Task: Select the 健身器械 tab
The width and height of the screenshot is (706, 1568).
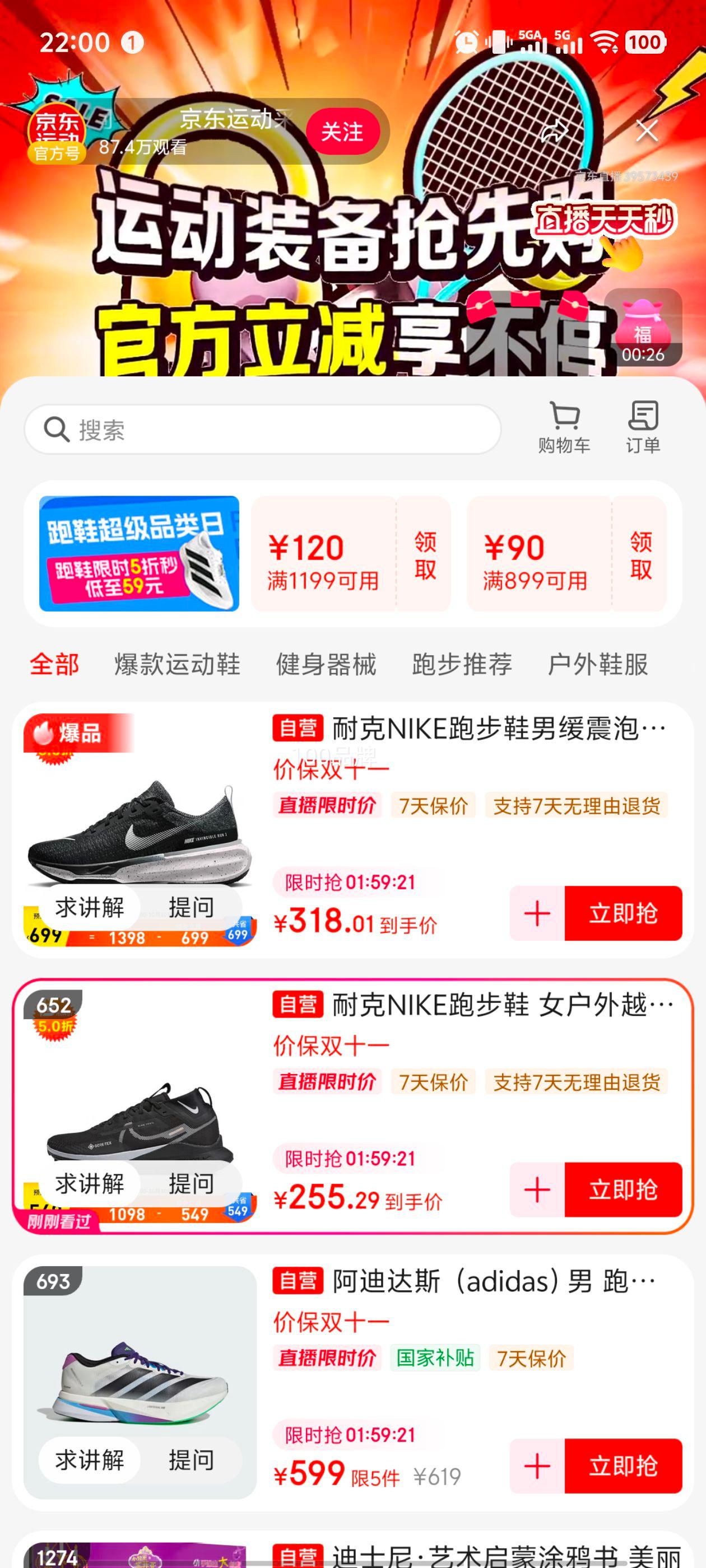Action: point(326,664)
